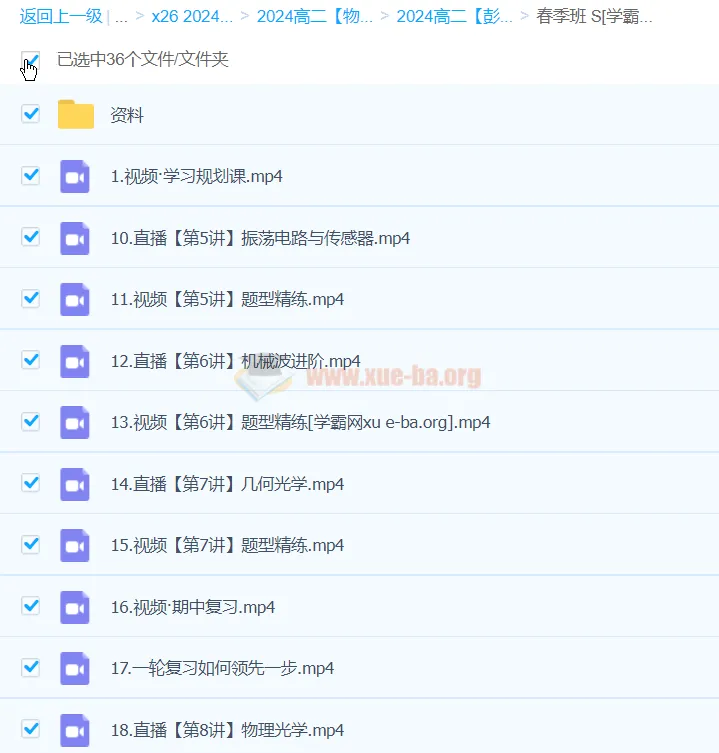Open 14.直播【第7讲】几何光学.mp4

pyautogui.click(x=227, y=484)
